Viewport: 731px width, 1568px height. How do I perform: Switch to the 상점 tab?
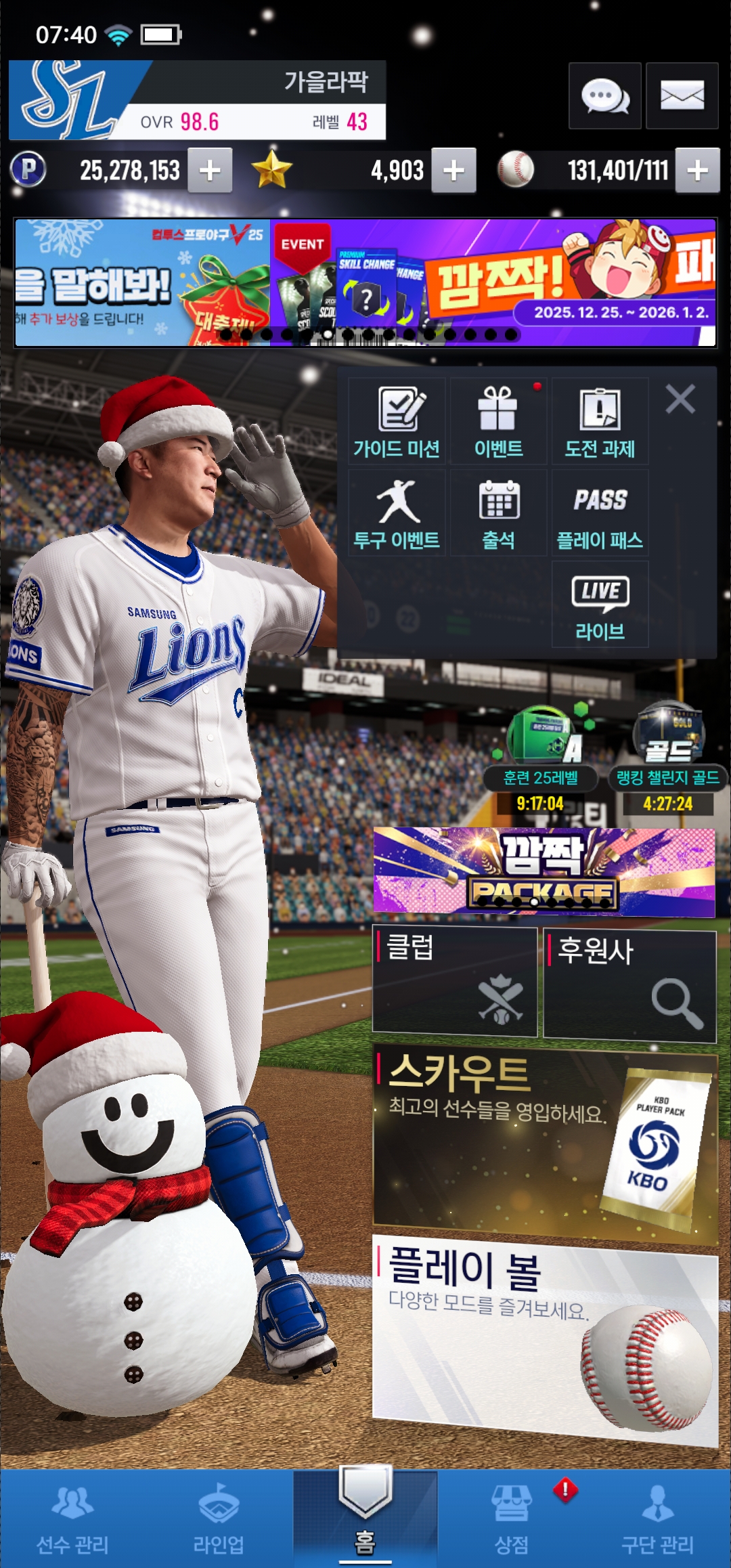coord(512,1521)
